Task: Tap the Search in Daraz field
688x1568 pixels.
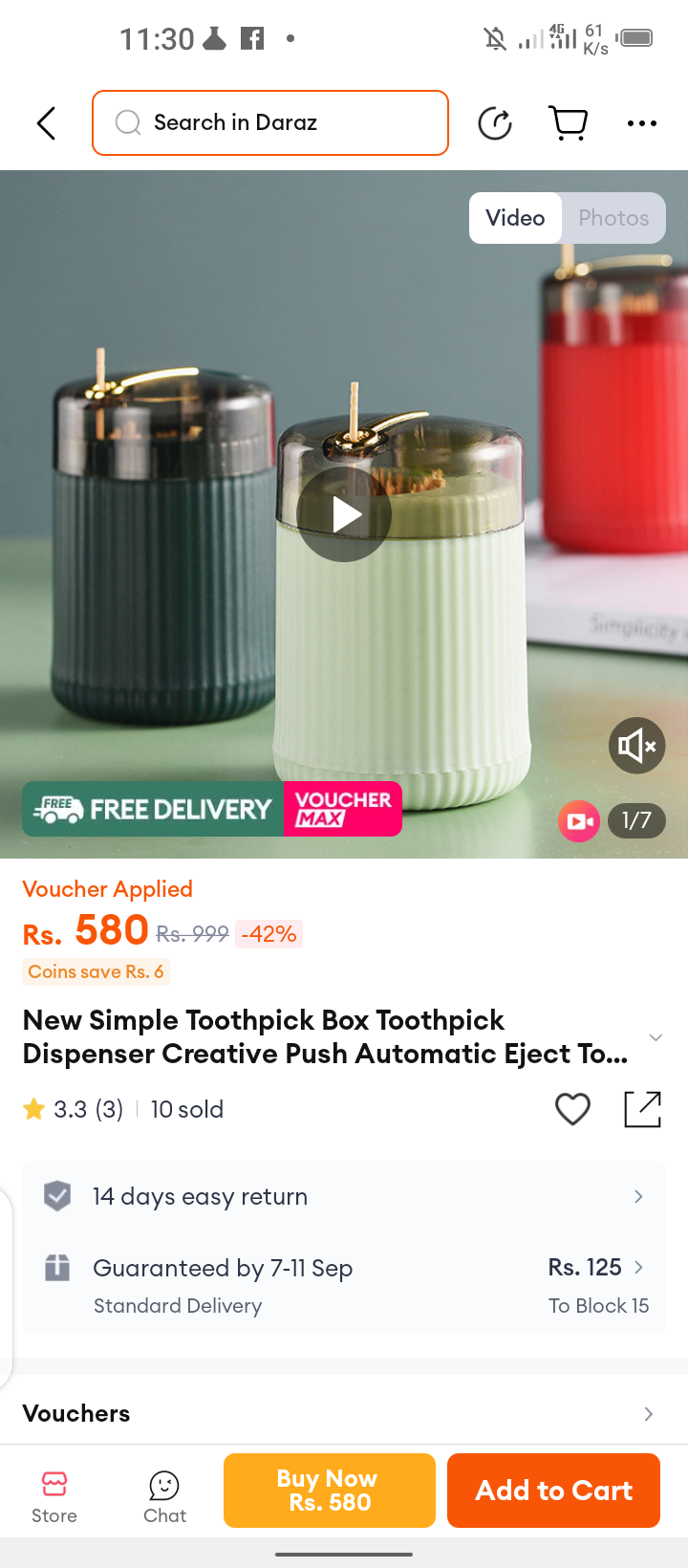Action: coord(270,122)
